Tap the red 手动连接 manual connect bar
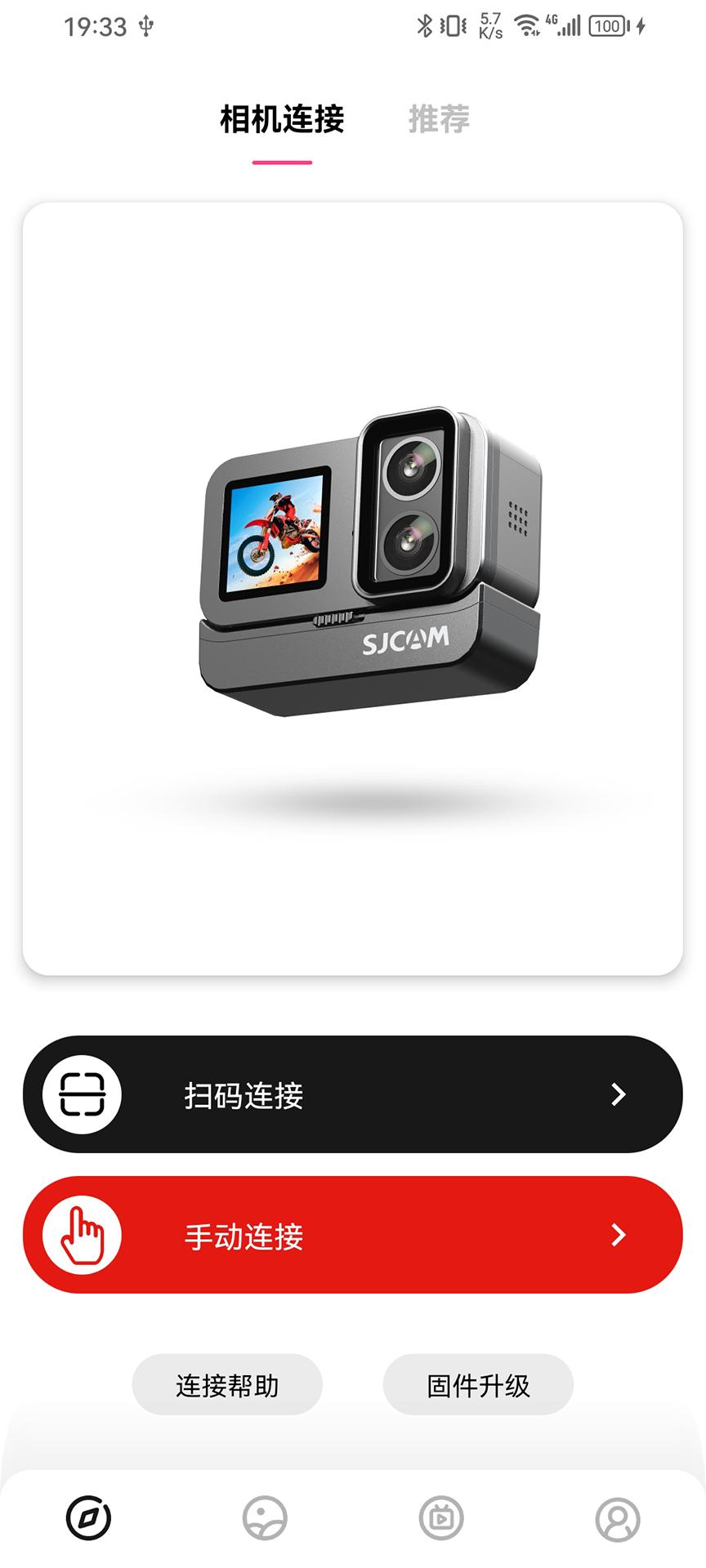The image size is (706, 1568). (x=353, y=1236)
